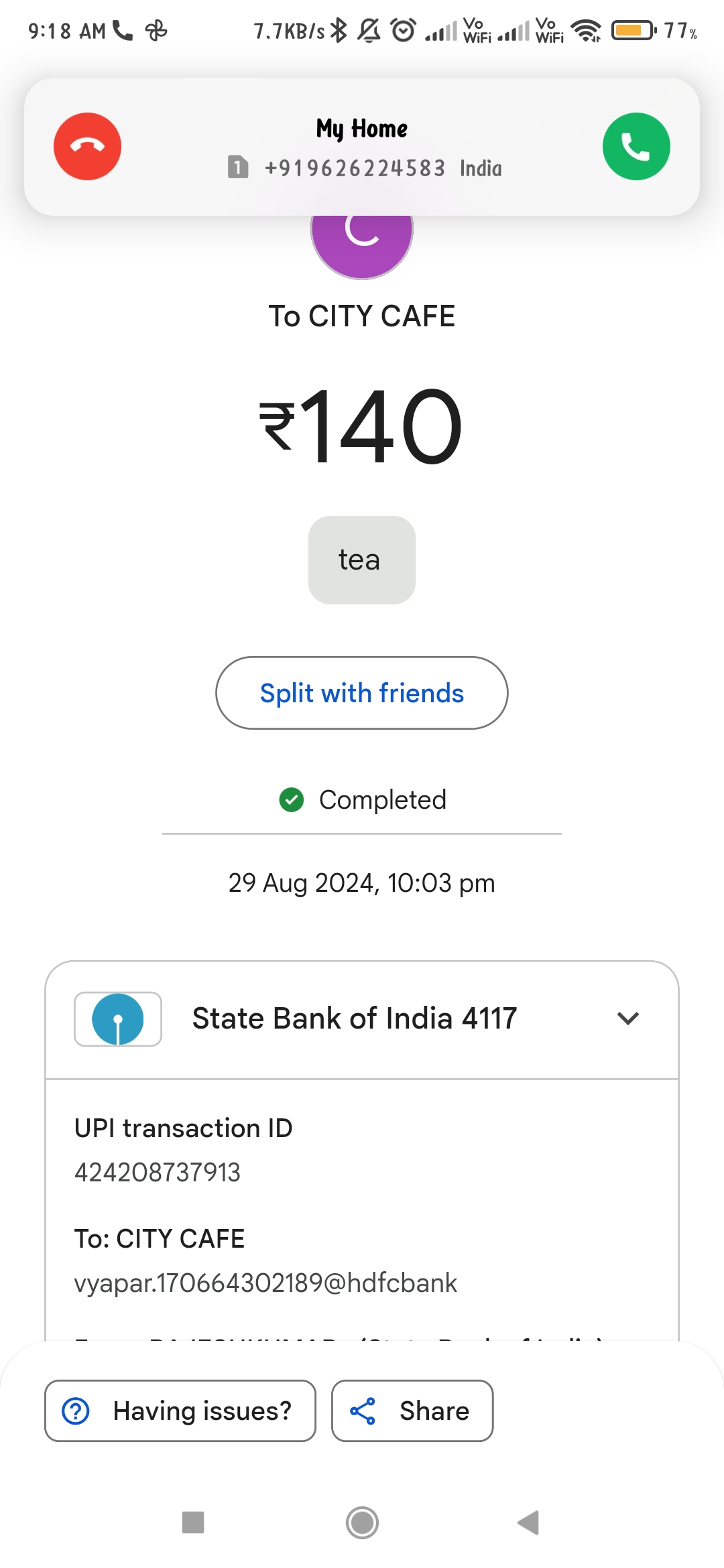Expand the State Bank of India 4117 details
Screen dimensions: 724x1568
point(628,1019)
